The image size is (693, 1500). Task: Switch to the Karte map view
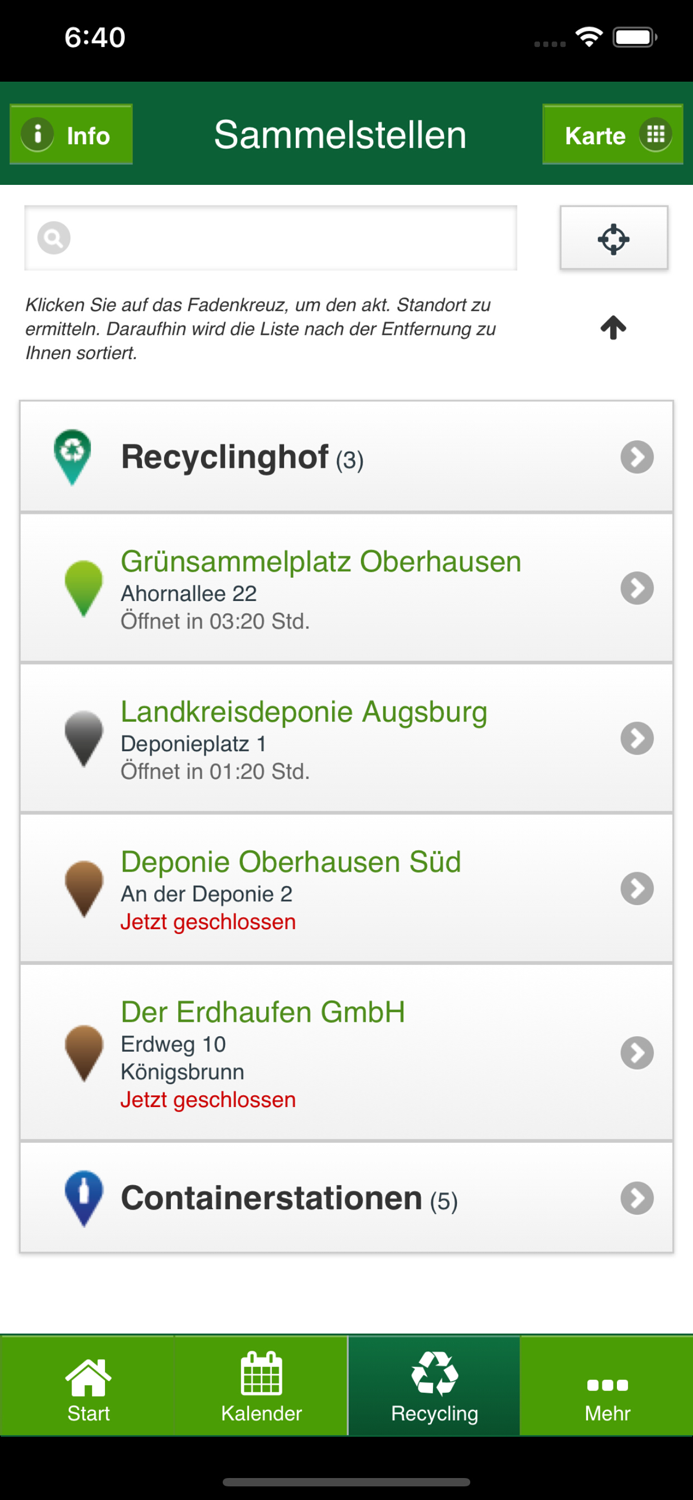coord(612,134)
